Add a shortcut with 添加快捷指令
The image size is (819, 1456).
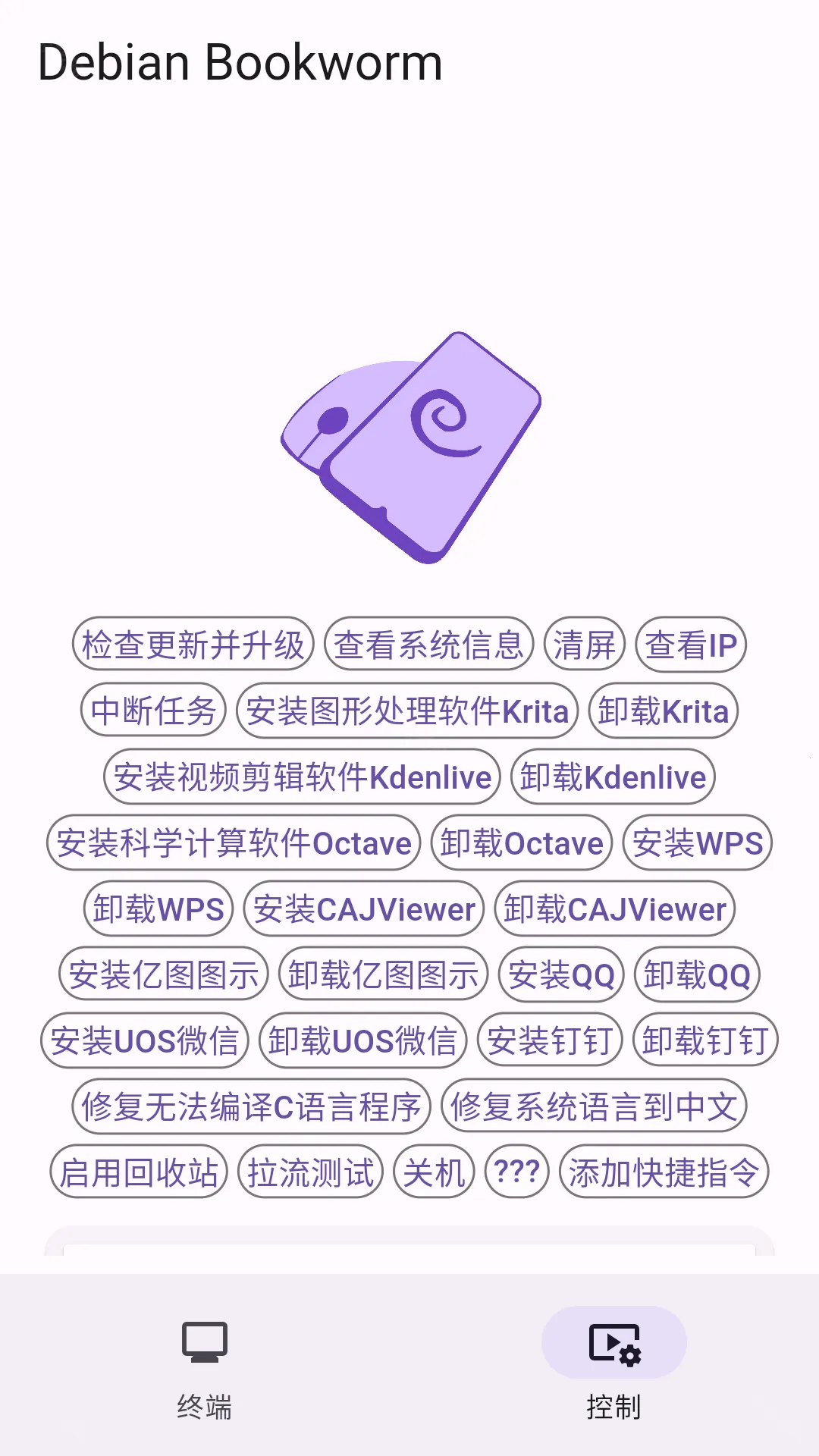[664, 1173]
